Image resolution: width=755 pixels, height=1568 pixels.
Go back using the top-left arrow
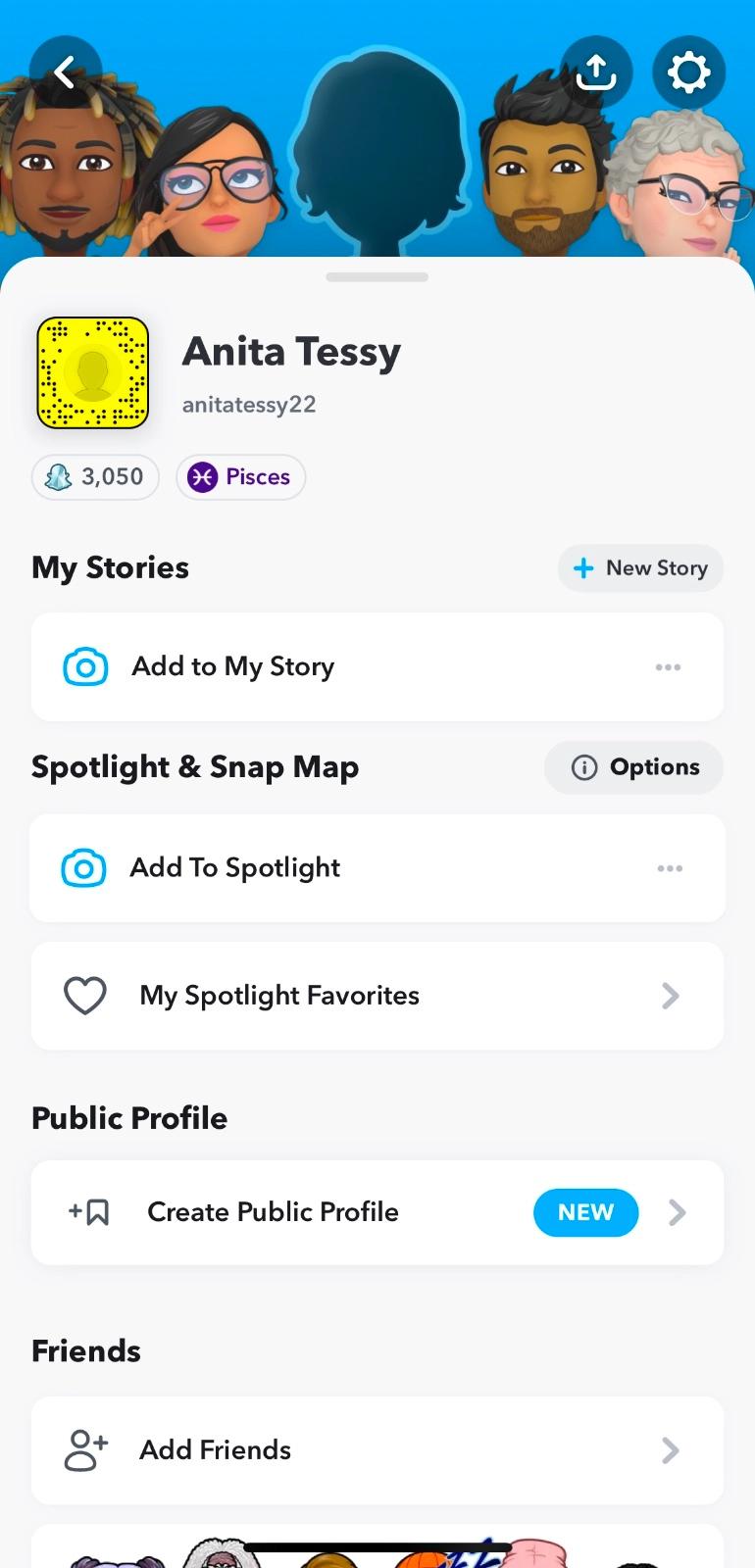tap(65, 72)
